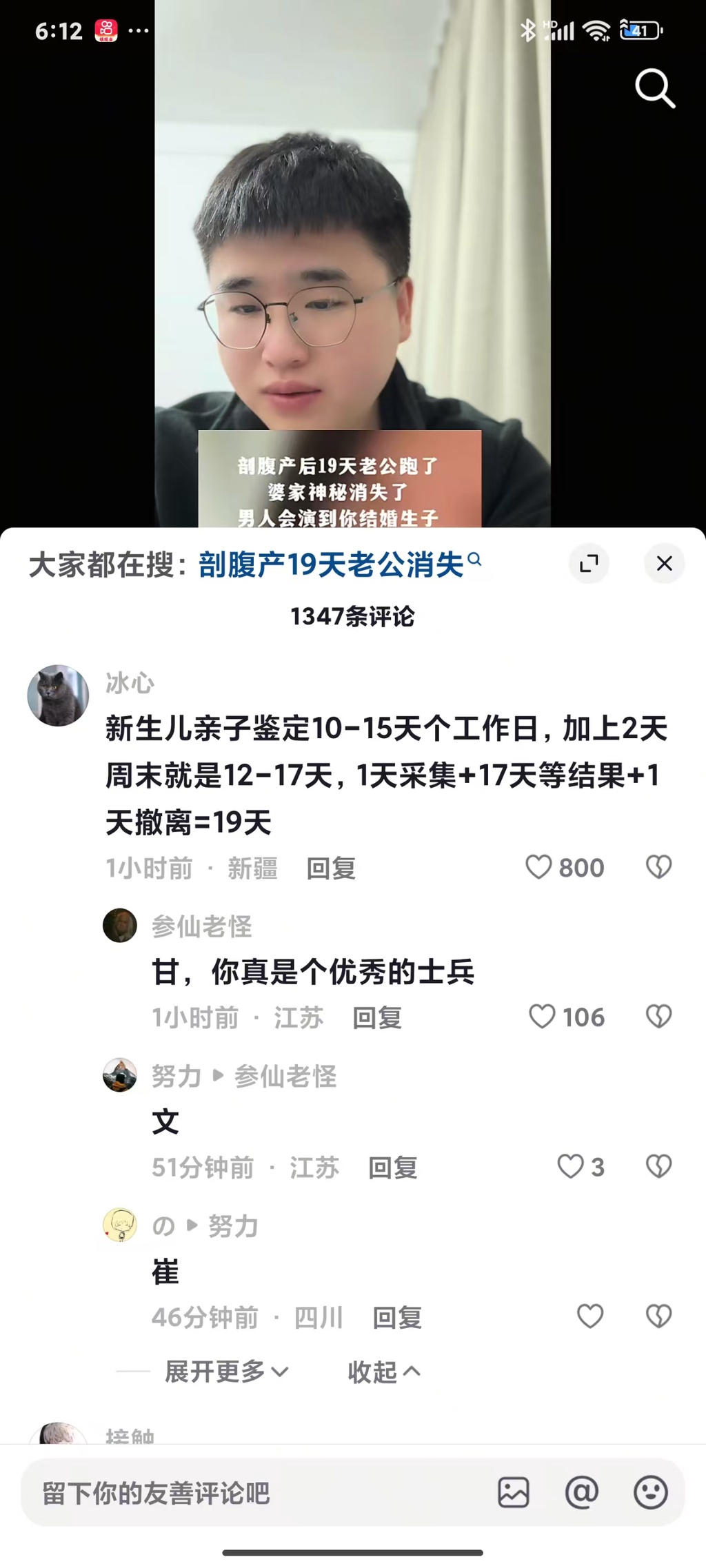Search trending term 剖腹产19天老公消失
The width and height of the screenshot is (706, 1568).
[331, 565]
